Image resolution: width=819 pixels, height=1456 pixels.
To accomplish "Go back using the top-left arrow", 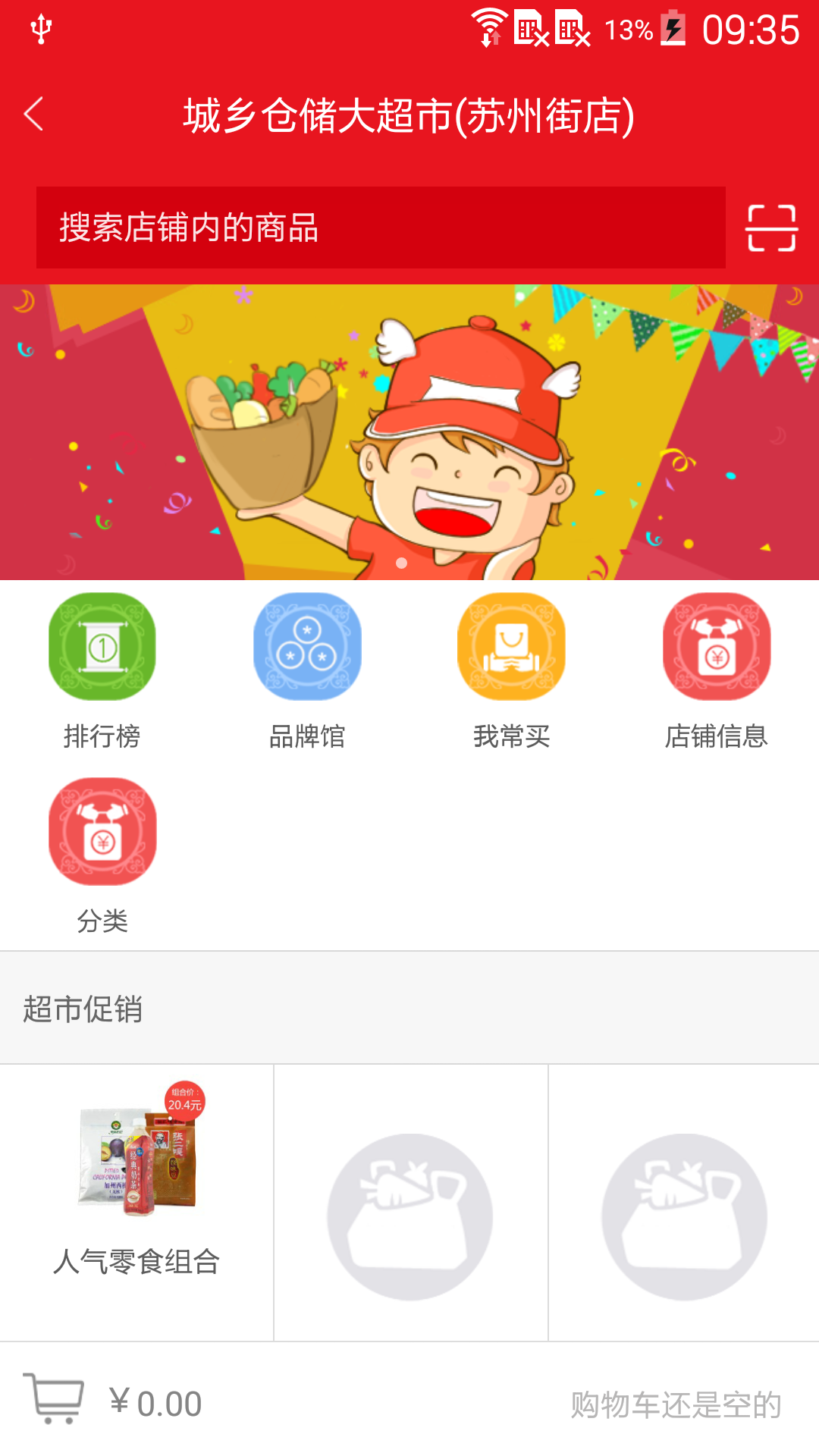I will (x=34, y=115).
